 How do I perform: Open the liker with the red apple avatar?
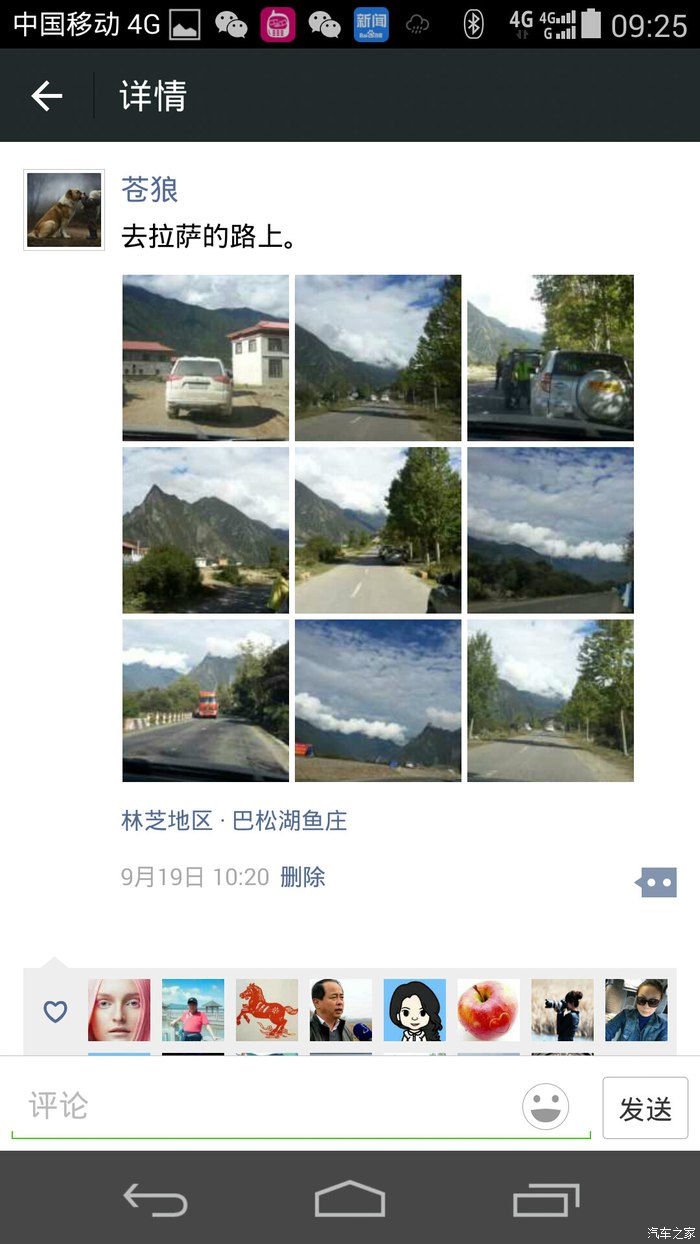point(488,1010)
